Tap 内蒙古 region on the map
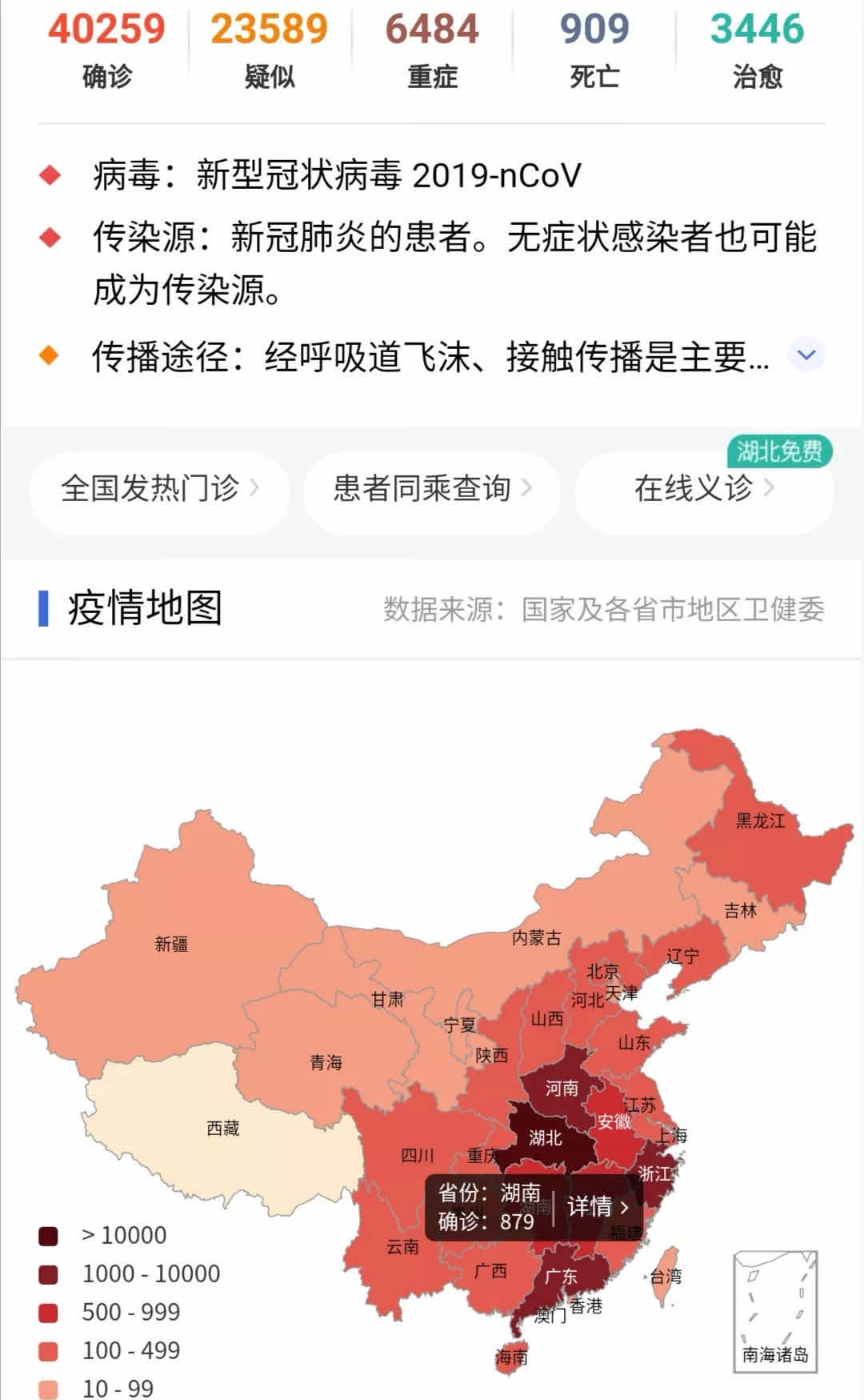 (536, 937)
